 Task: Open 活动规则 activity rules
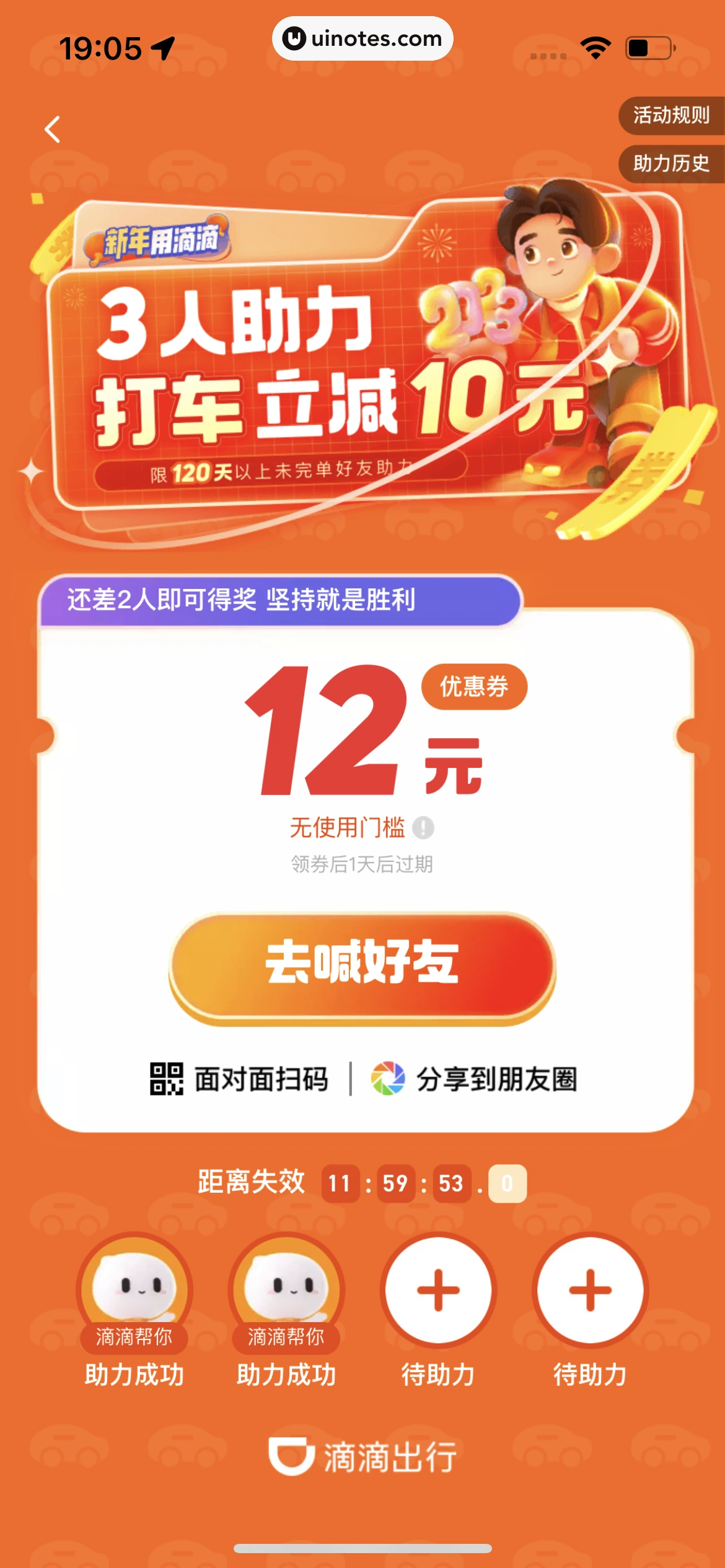tap(670, 115)
